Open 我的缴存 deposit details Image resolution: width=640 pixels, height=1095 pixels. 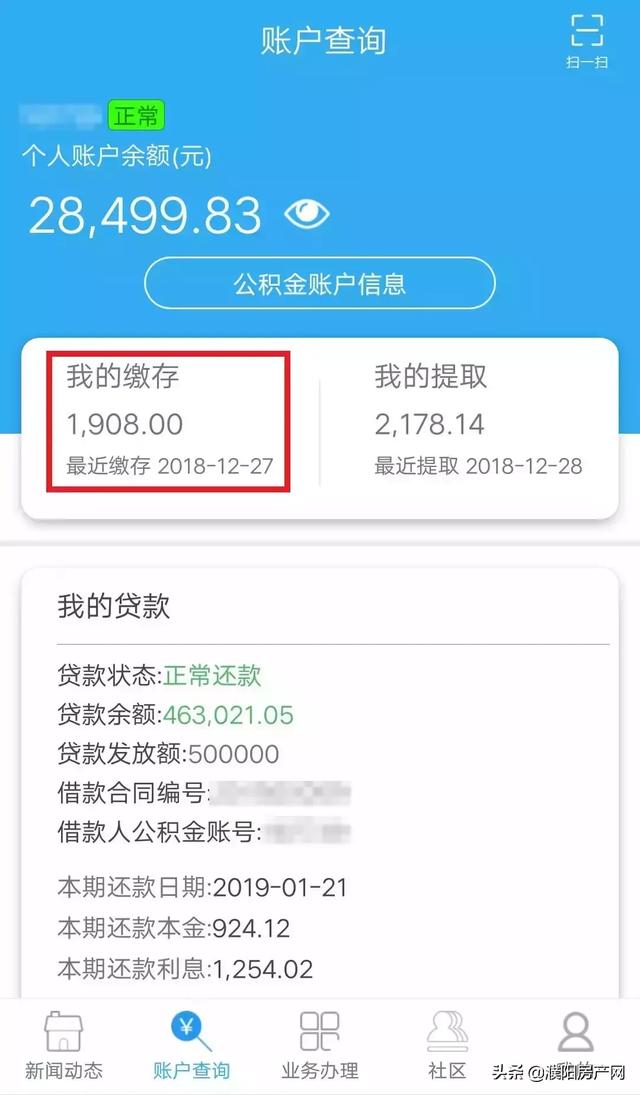point(169,421)
